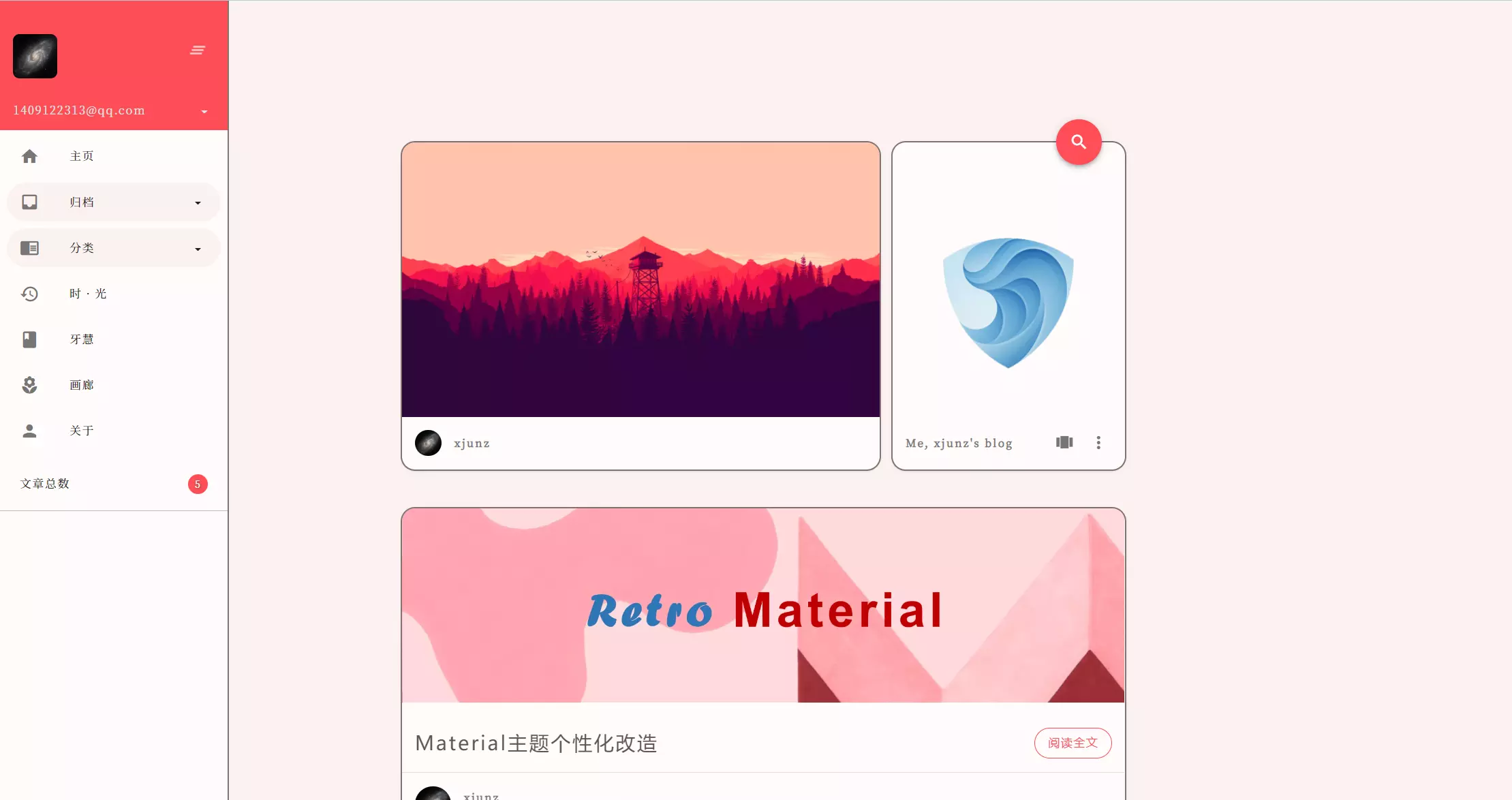
Task: Open the 关于 about page
Action: coord(82,431)
